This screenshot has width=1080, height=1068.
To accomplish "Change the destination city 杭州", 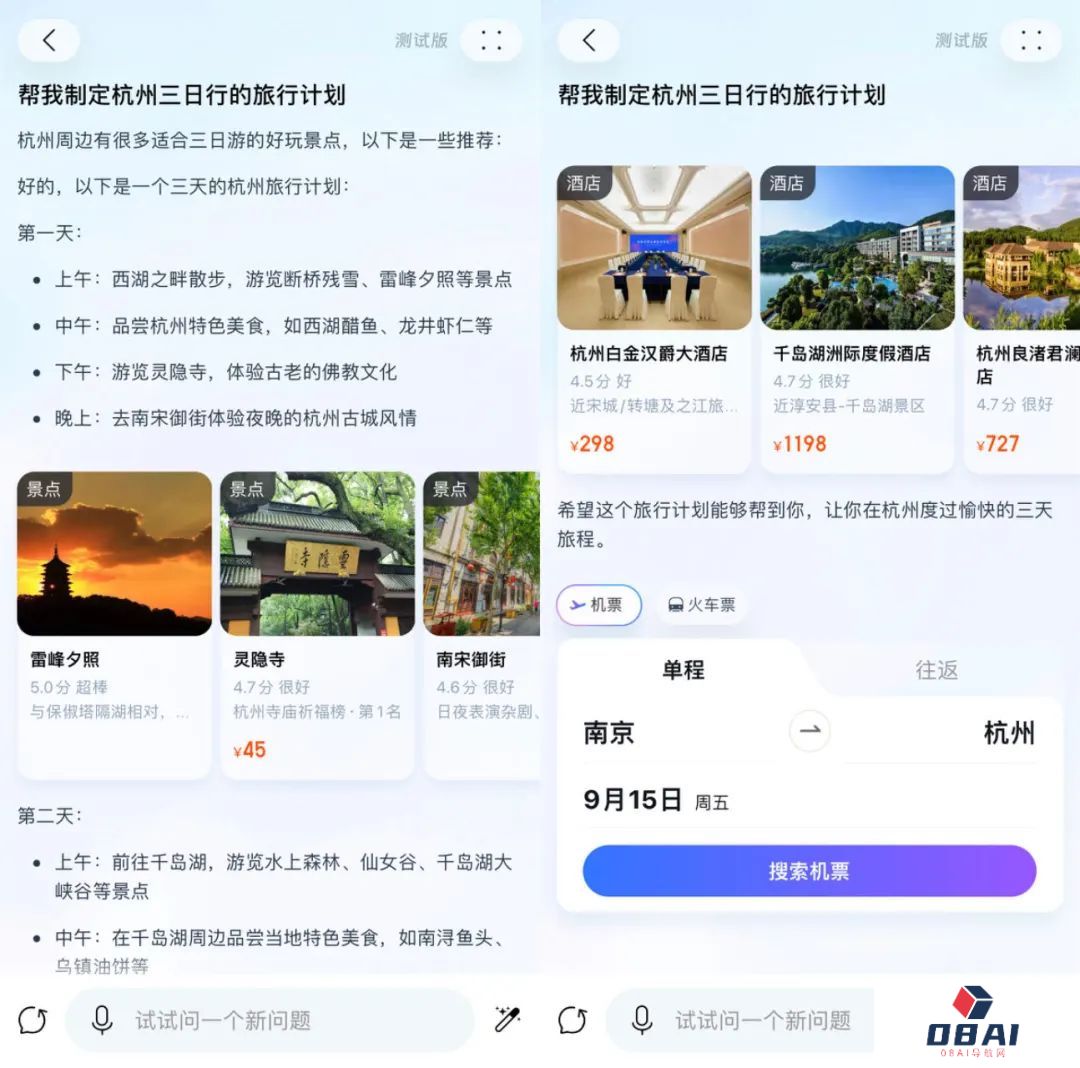I will [1008, 733].
